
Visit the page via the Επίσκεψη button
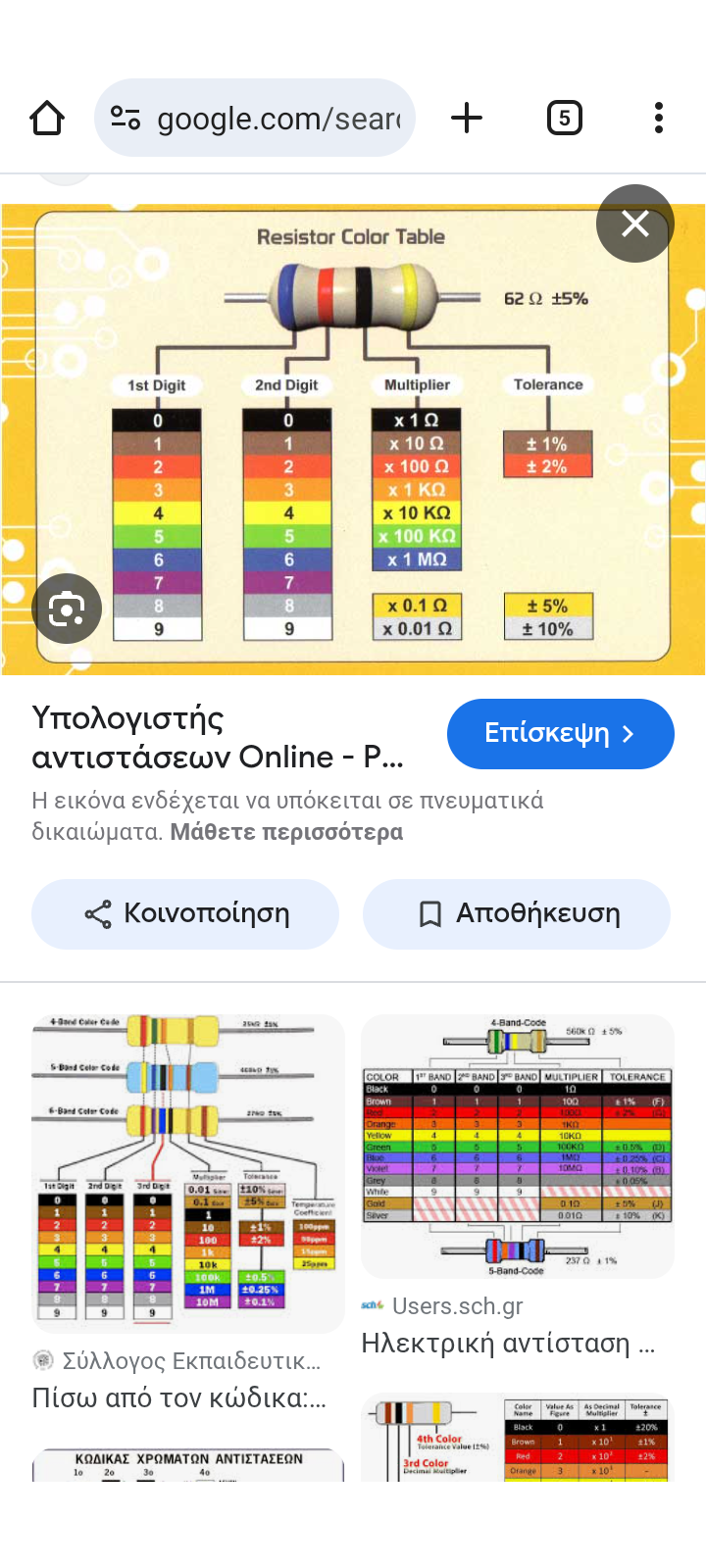(560, 734)
